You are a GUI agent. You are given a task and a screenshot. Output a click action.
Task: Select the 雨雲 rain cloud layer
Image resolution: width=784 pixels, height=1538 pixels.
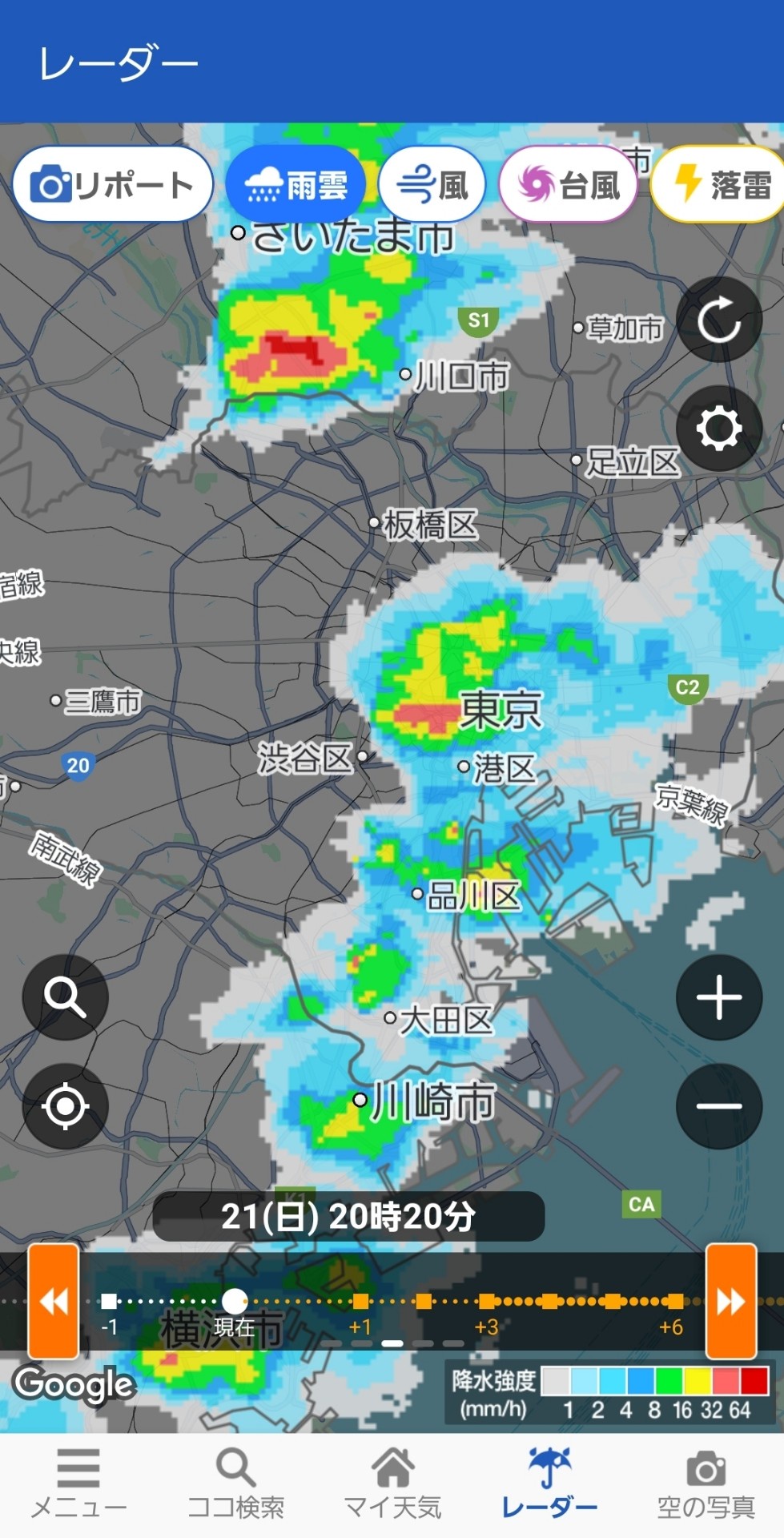pos(296,185)
